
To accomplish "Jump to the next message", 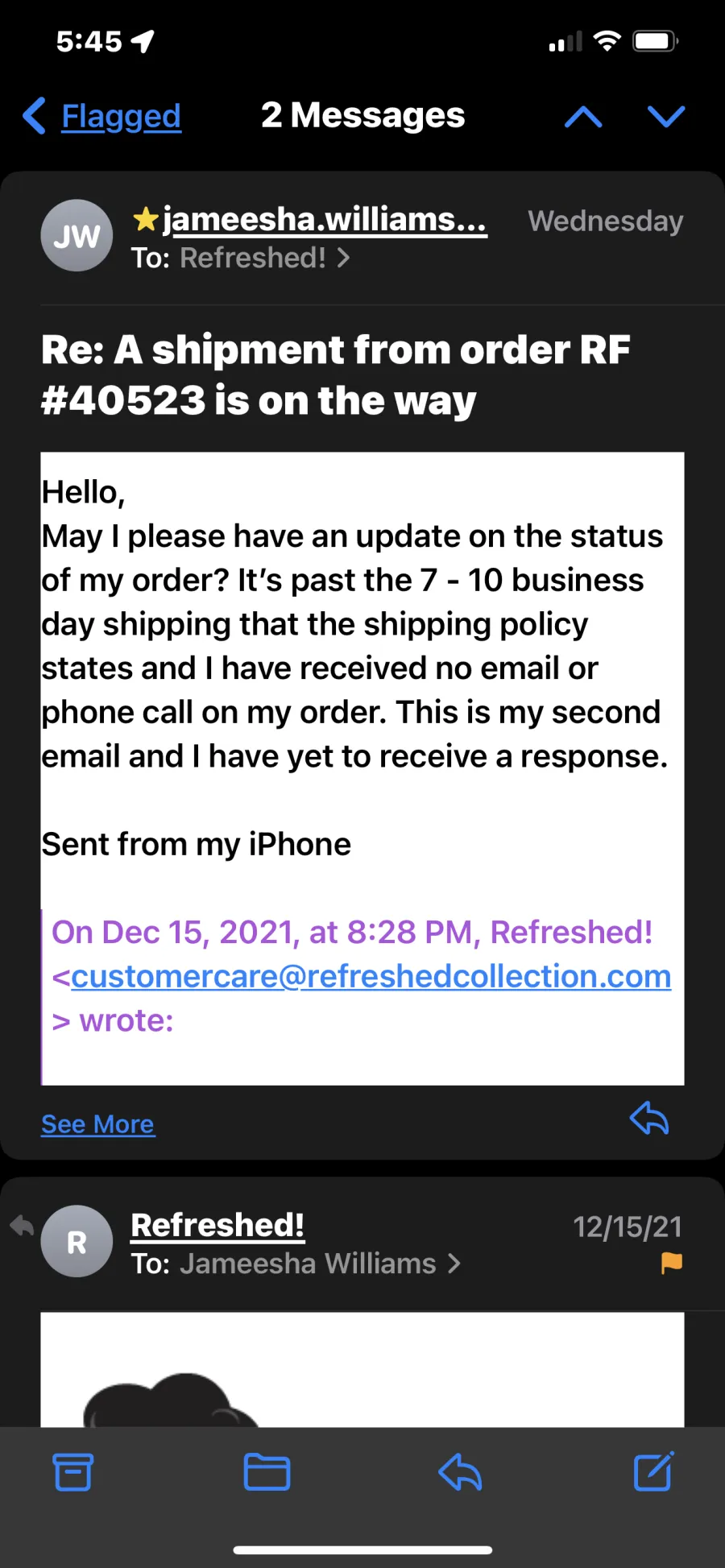I will (x=666, y=118).
